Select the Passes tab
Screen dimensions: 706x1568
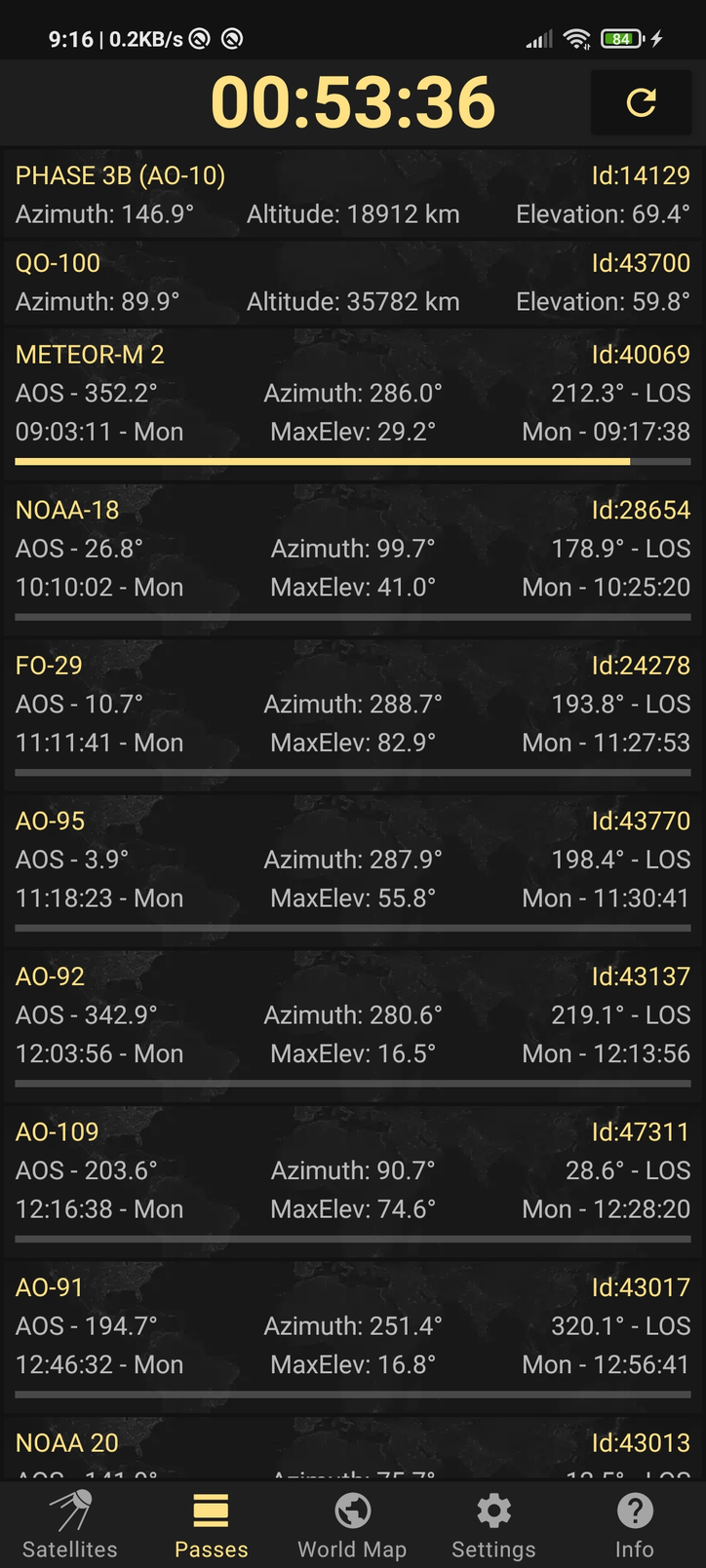(x=212, y=1525)
